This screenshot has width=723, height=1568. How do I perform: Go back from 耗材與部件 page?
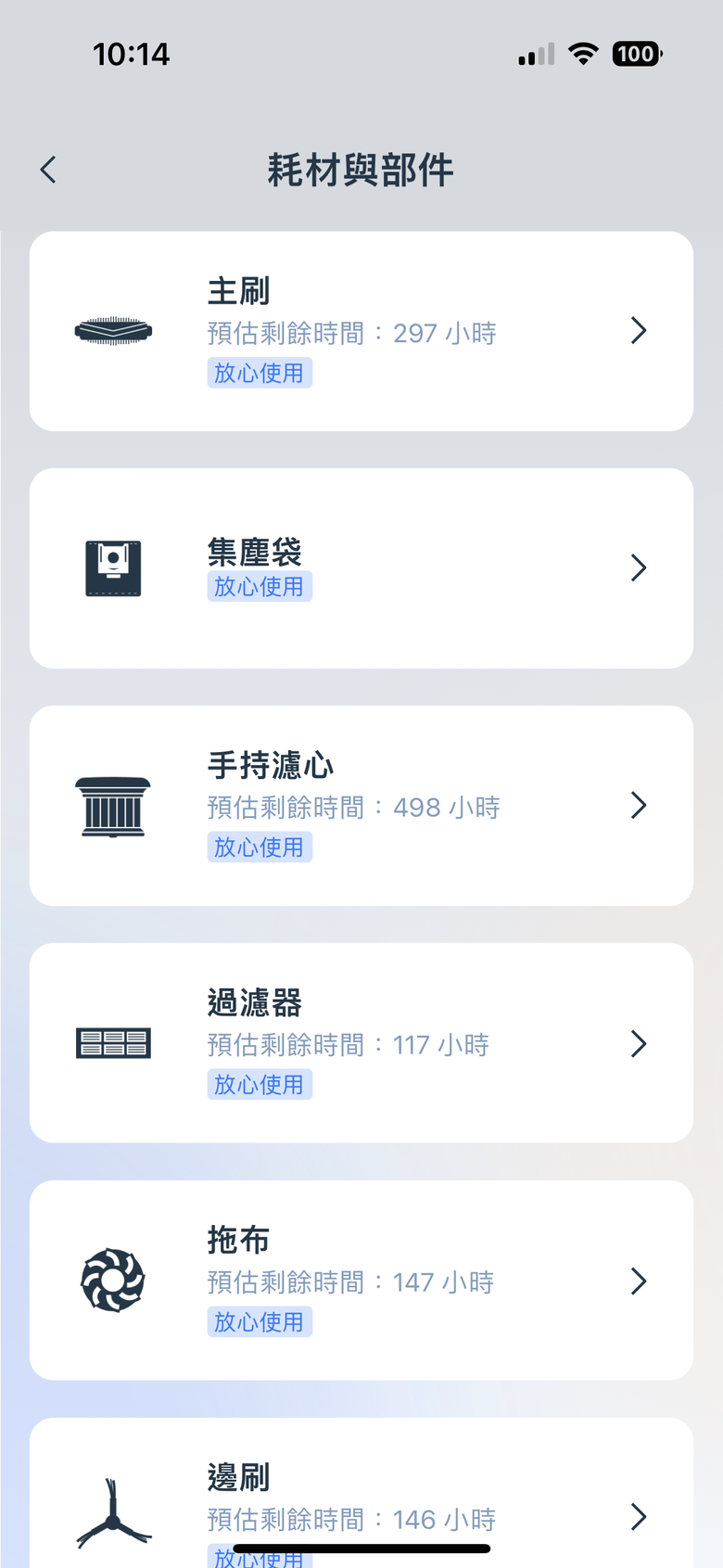click(x=49, y=170)
